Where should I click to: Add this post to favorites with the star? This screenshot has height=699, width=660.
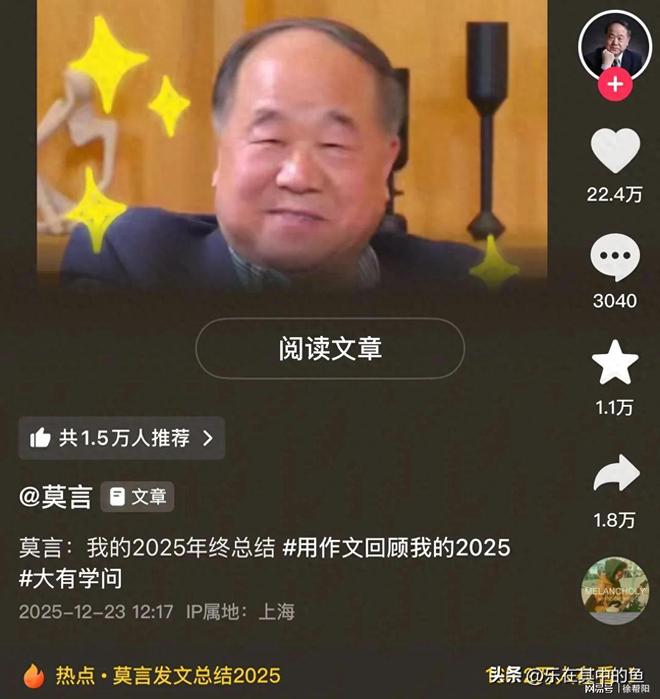tap(615, 363)
